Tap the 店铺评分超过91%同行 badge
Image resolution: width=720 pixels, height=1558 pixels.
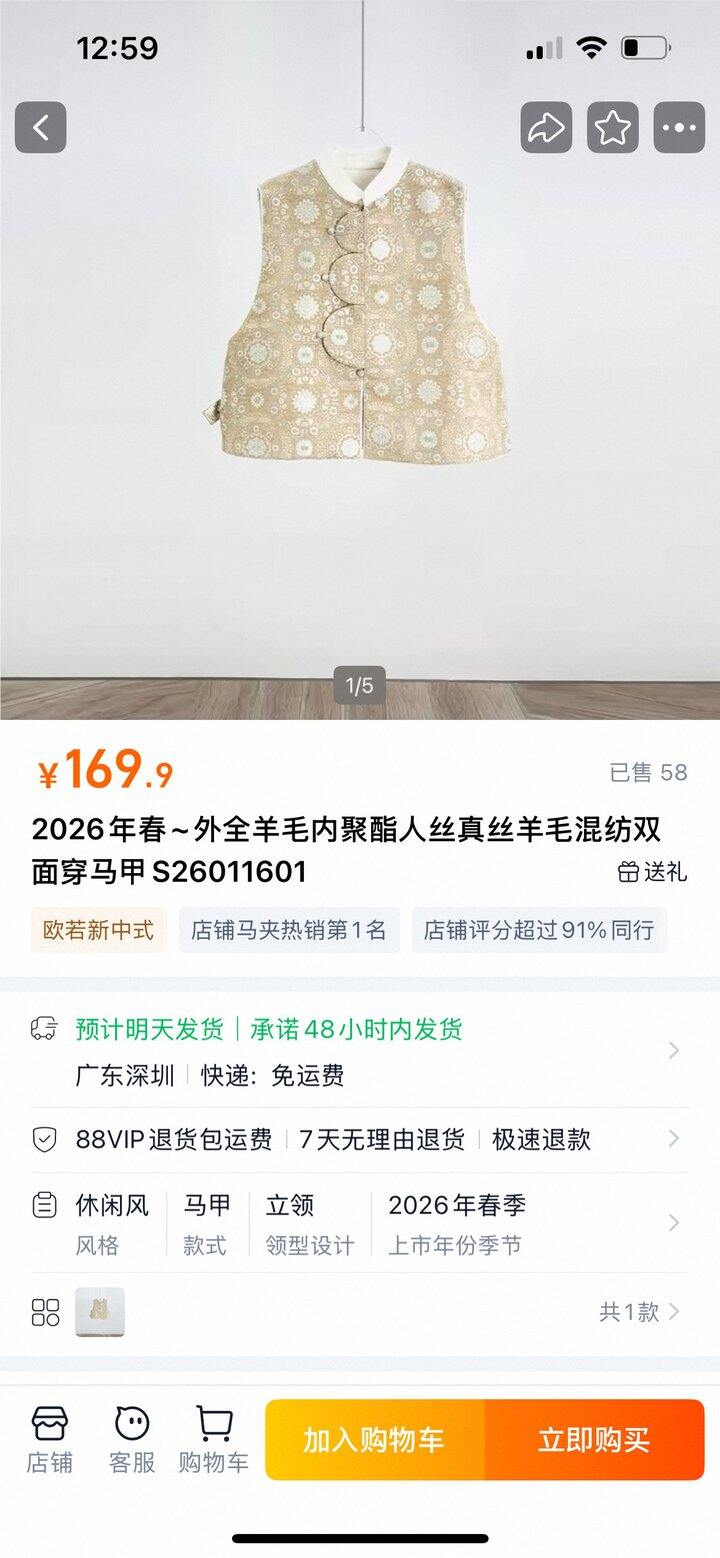point(538,930)
